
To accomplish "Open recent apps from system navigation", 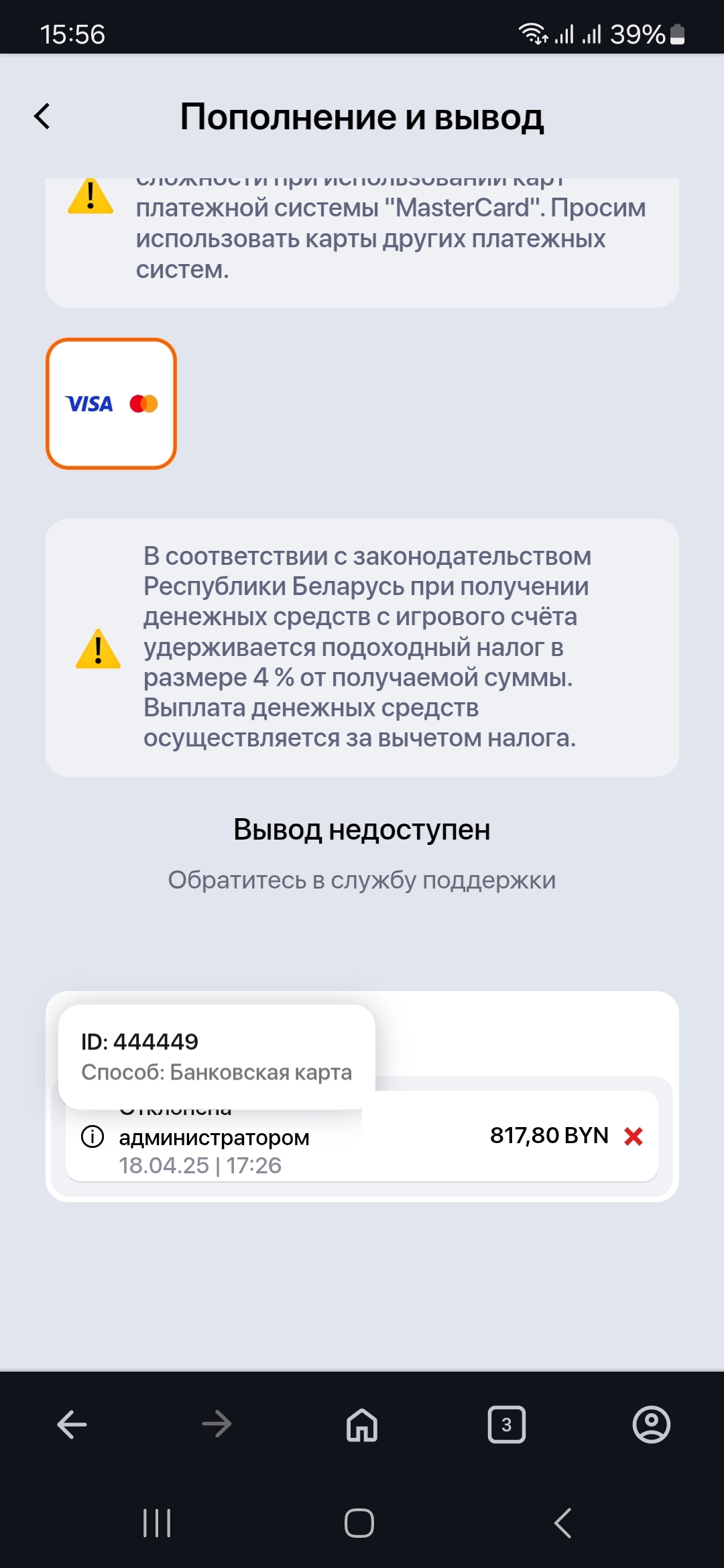I will [157, 1523].
